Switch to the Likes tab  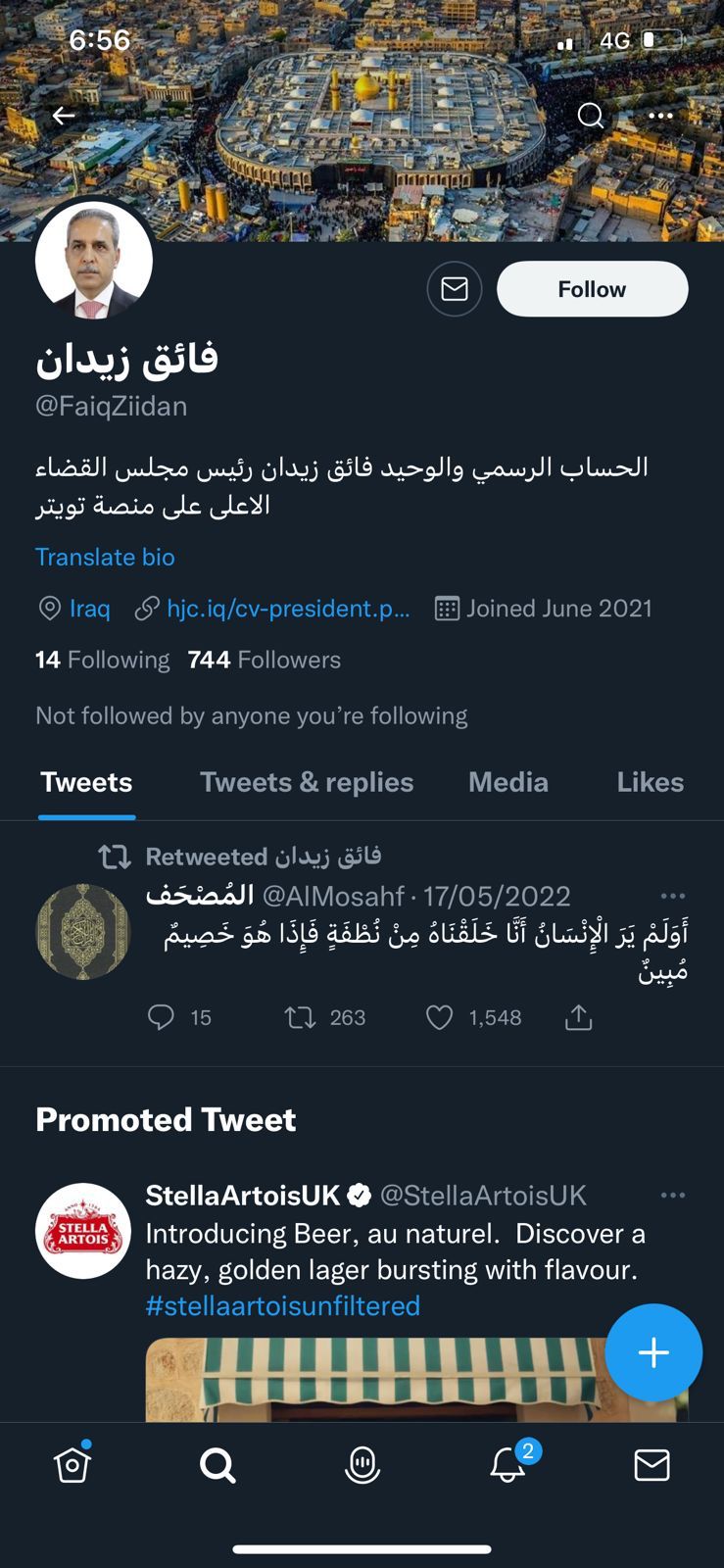650,782
